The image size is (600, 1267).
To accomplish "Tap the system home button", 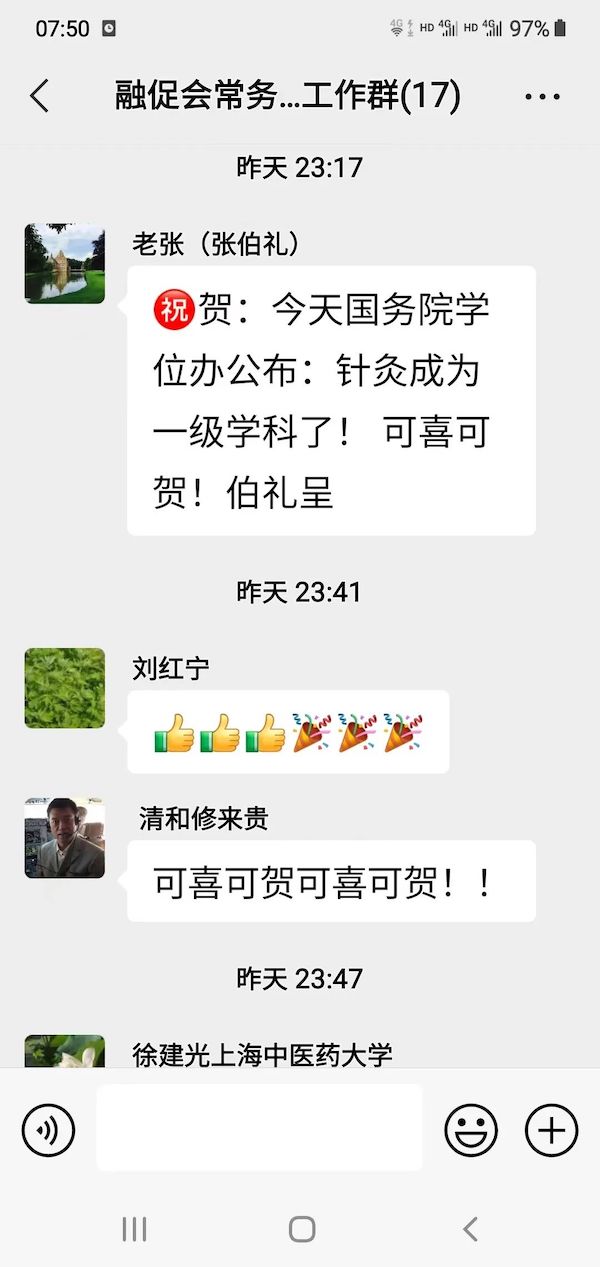I will pyautogui.click(x=301, y=1229).
